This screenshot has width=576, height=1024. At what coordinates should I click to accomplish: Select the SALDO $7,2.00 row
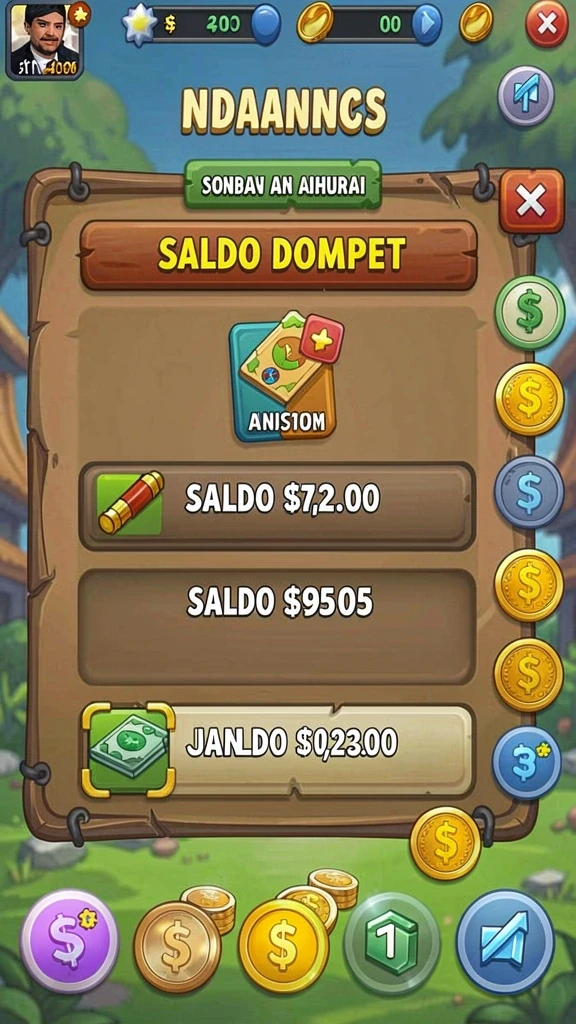277,506
